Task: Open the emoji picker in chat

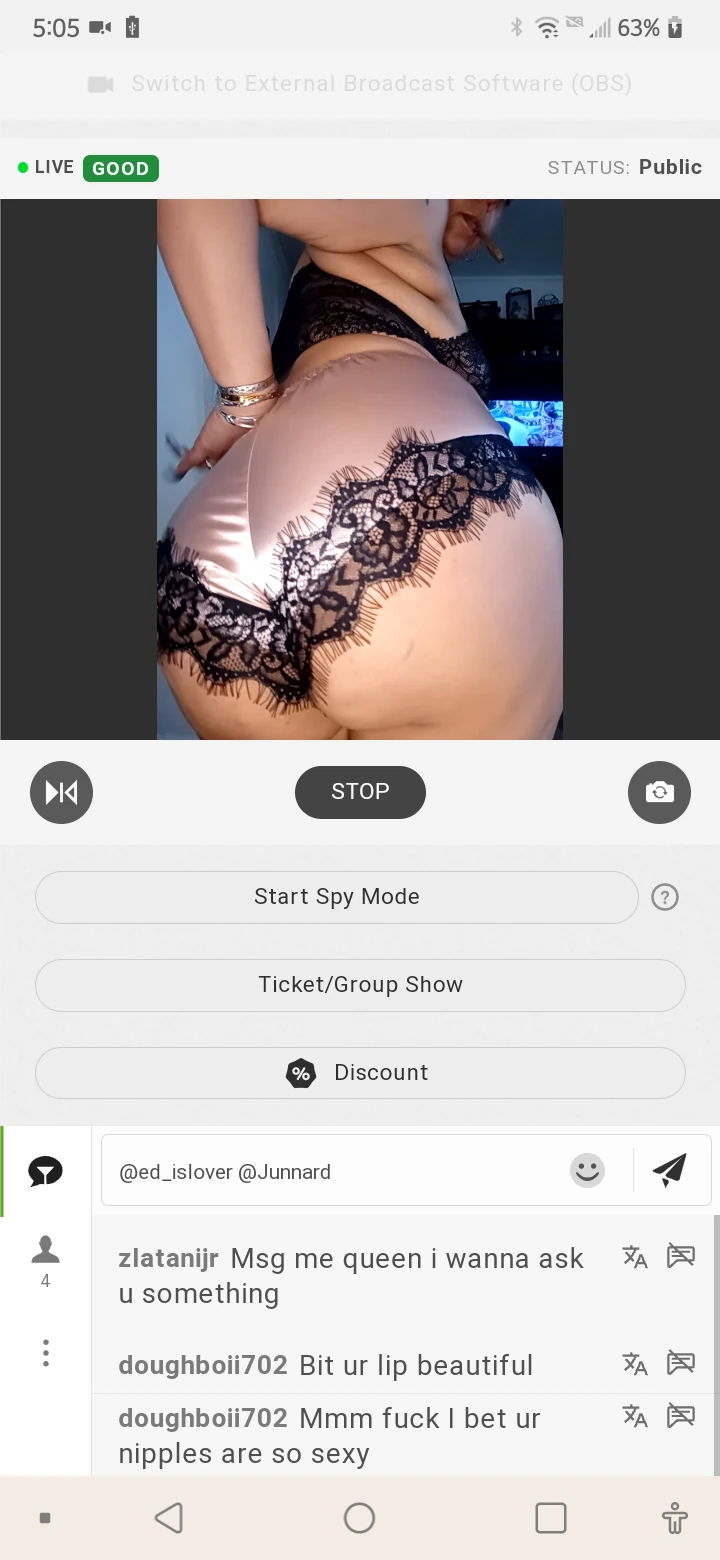Action: (588, 1170)
